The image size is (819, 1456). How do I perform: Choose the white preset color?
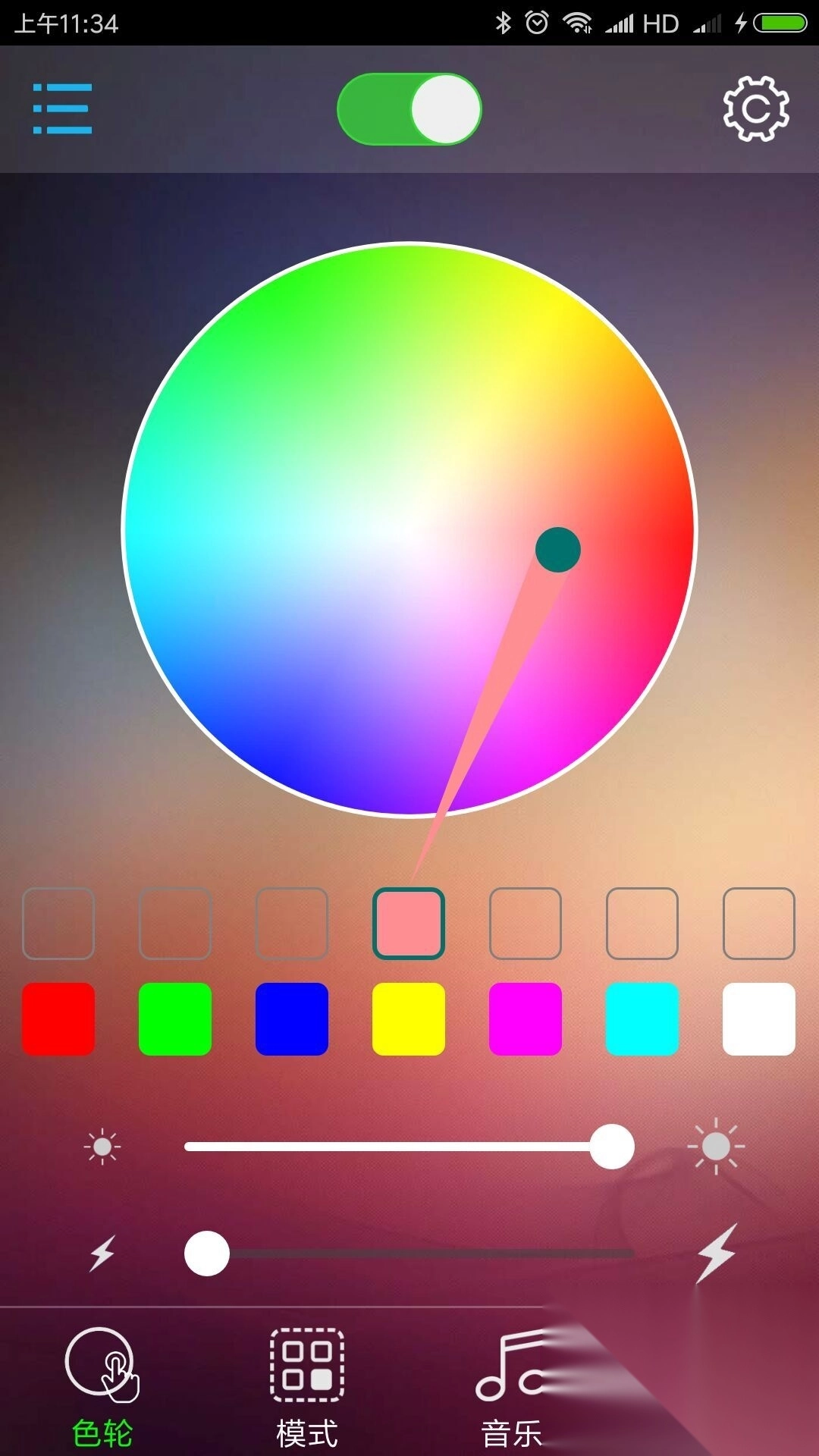(x=759, y=1019)
